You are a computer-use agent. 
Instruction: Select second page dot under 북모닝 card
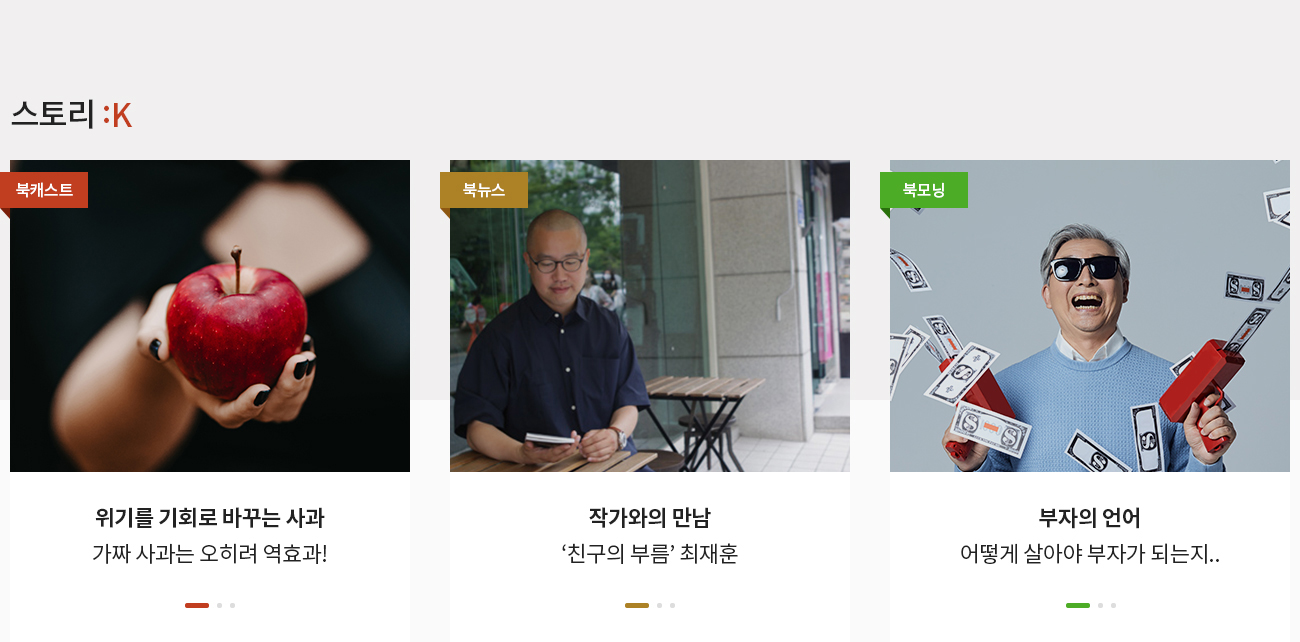click(1100, 605)
